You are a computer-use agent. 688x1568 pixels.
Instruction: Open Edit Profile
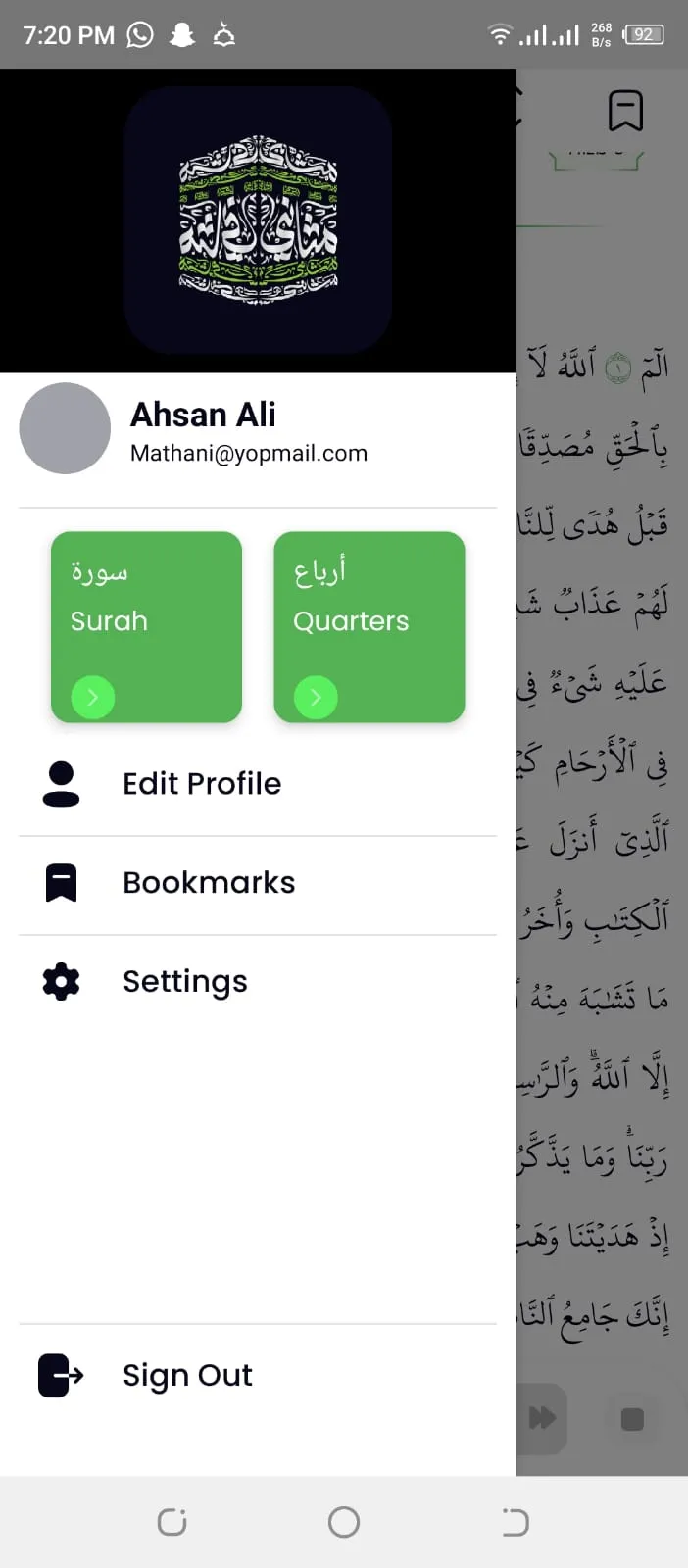point(202,784)
